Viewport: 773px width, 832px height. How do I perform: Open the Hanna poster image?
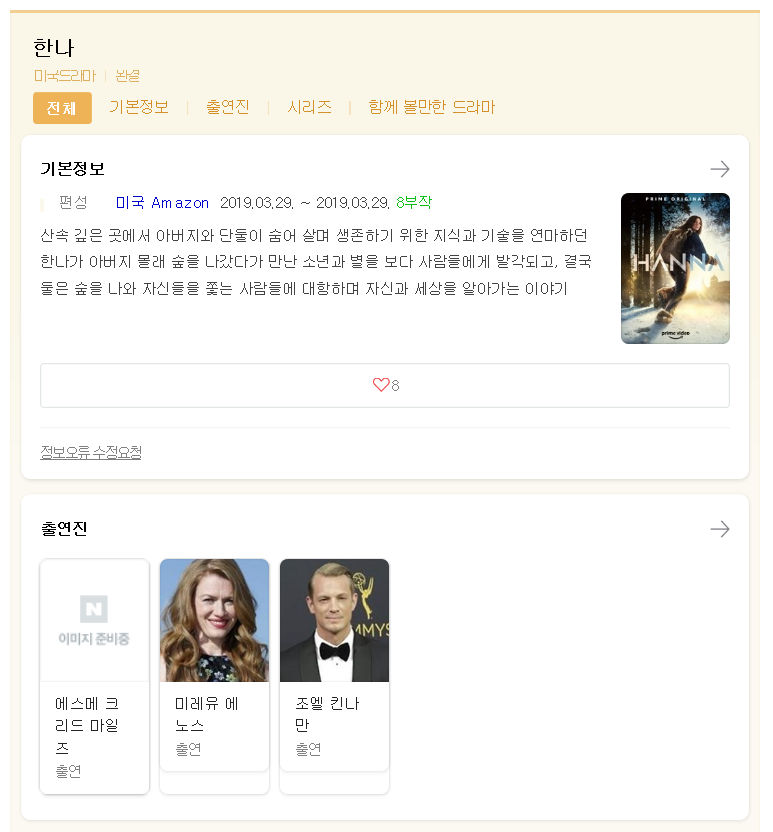pos(675,268)
